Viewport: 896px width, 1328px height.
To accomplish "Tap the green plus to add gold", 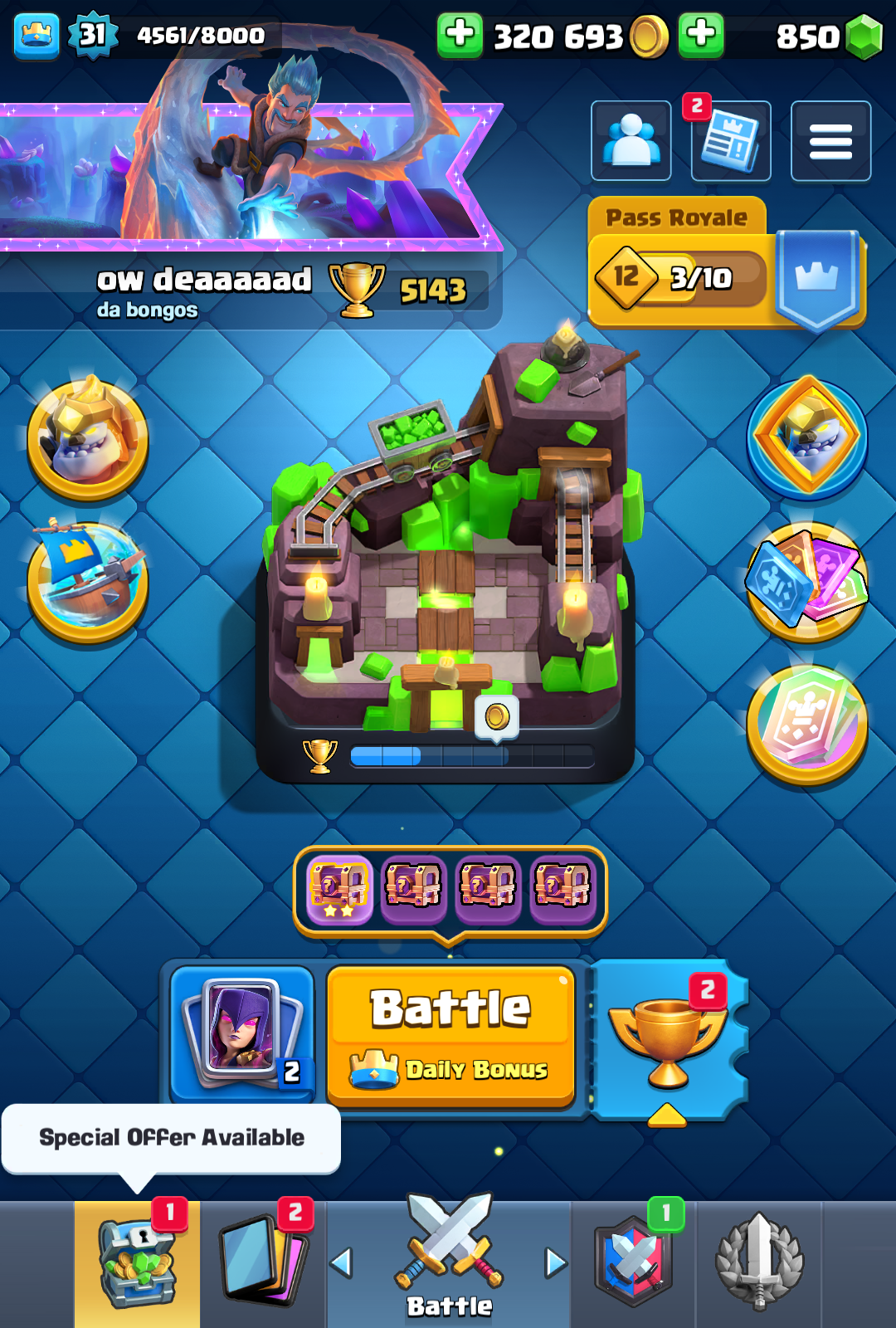I will coord(460,36).
